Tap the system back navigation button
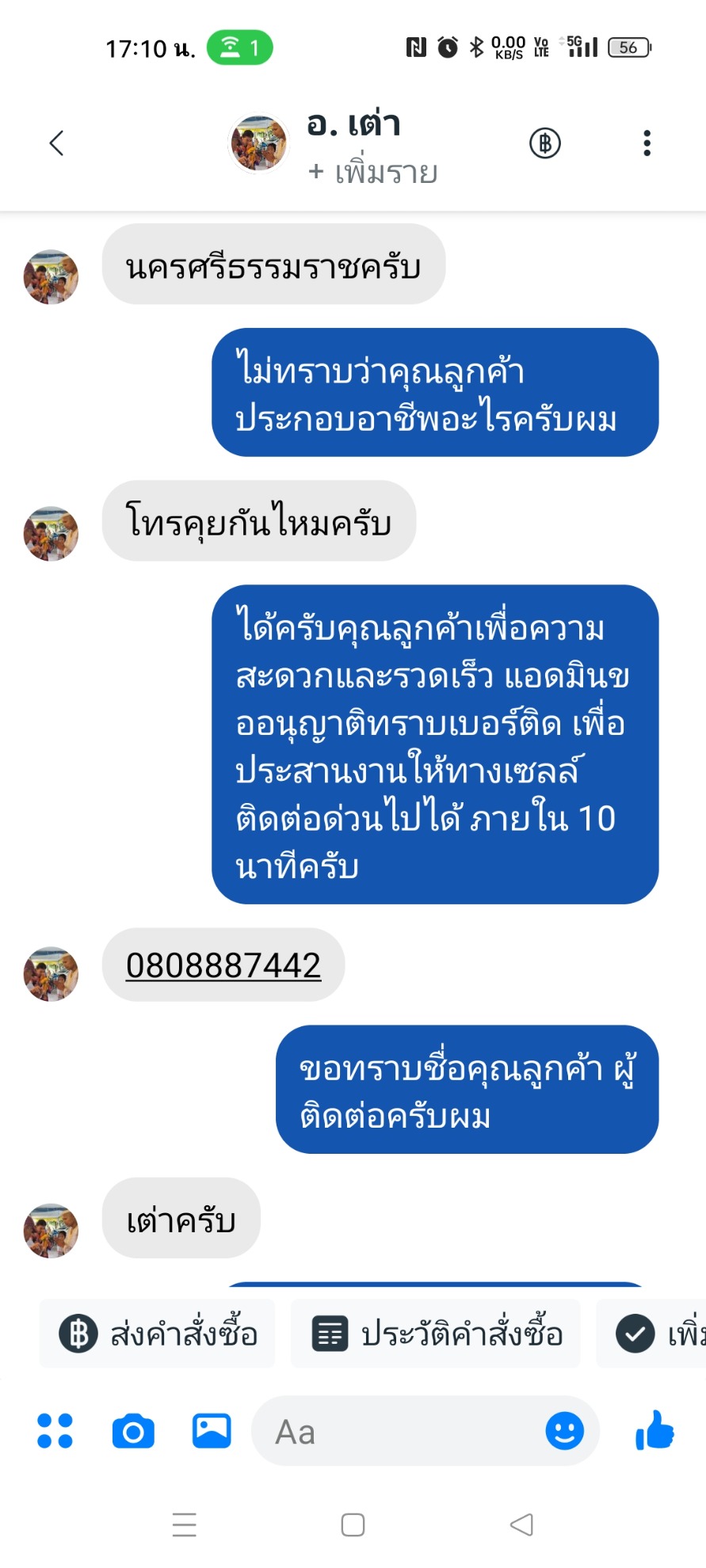This screenshot has width=706, height=1568. point(521,1524)
